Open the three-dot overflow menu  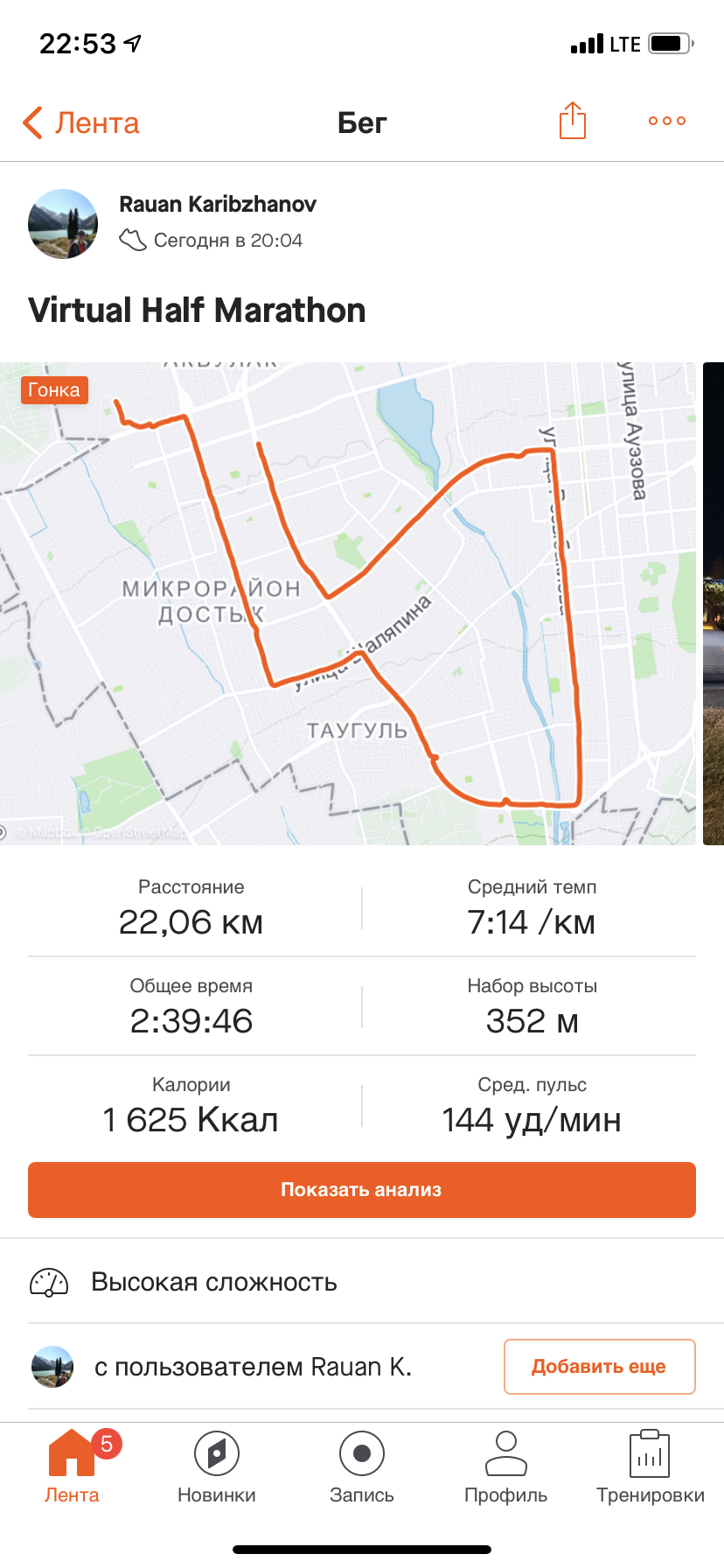tap(667, 121)
